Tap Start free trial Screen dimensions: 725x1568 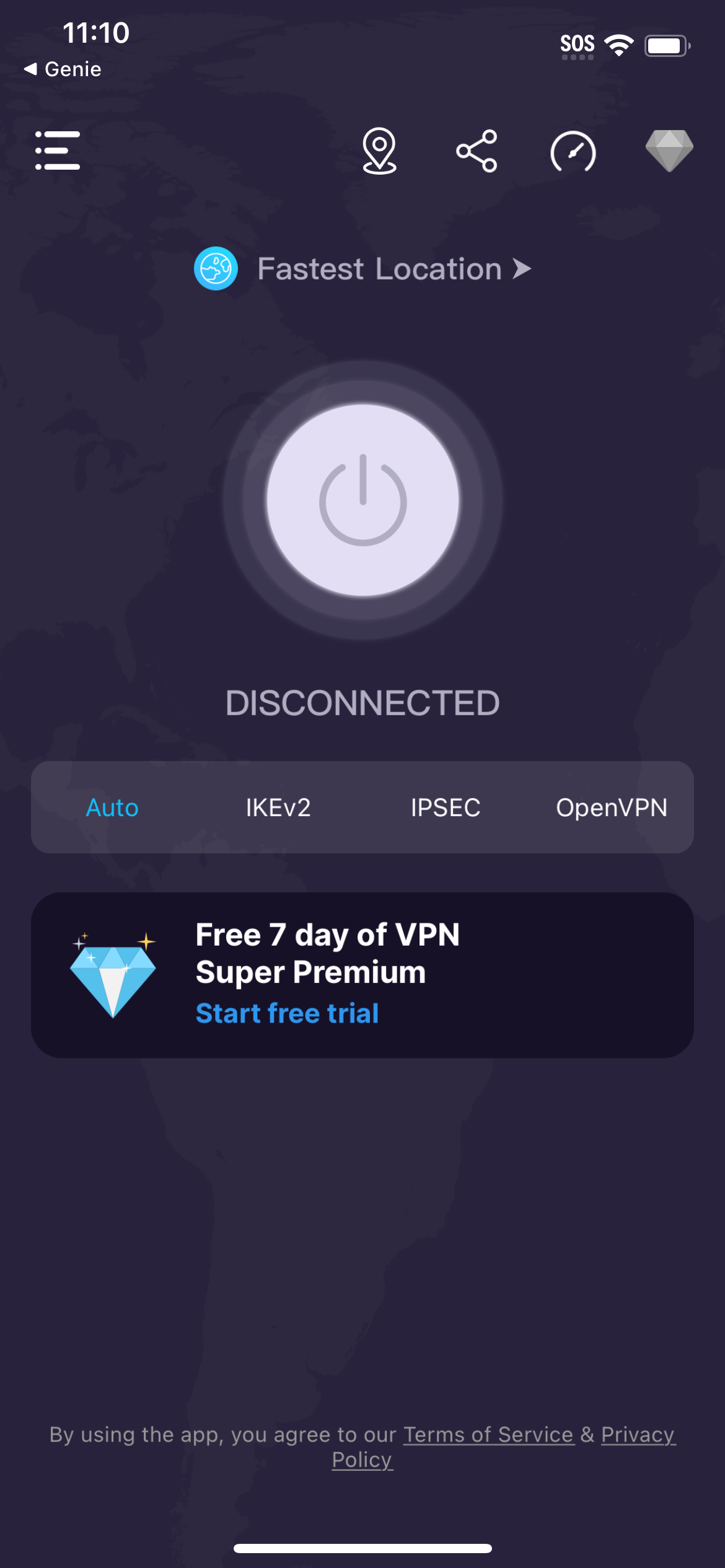(x=287, y=1013)
